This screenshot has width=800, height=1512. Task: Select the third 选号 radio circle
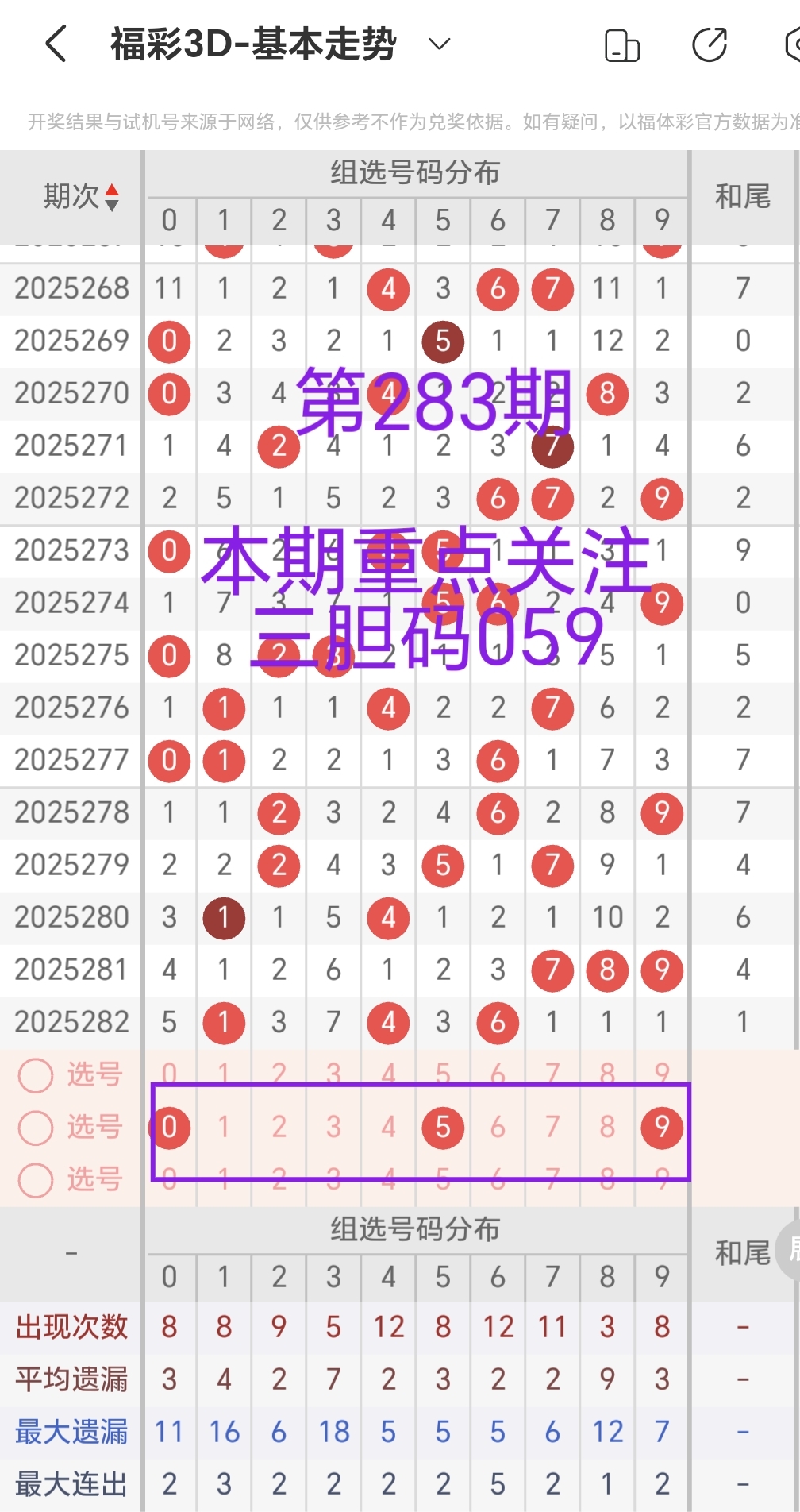(35, 1180)
